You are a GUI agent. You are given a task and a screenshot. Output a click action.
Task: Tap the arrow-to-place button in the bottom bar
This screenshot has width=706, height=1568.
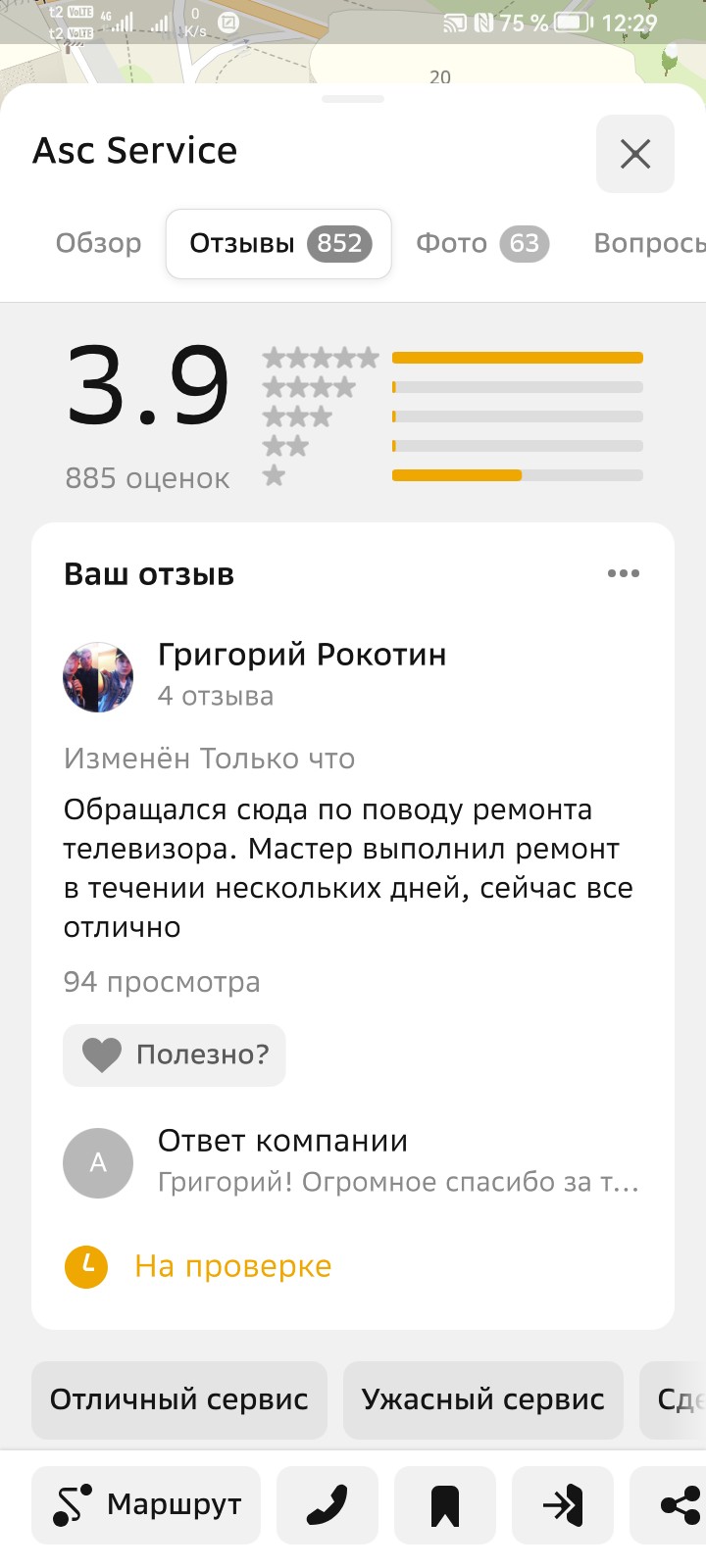(563, 1504)
